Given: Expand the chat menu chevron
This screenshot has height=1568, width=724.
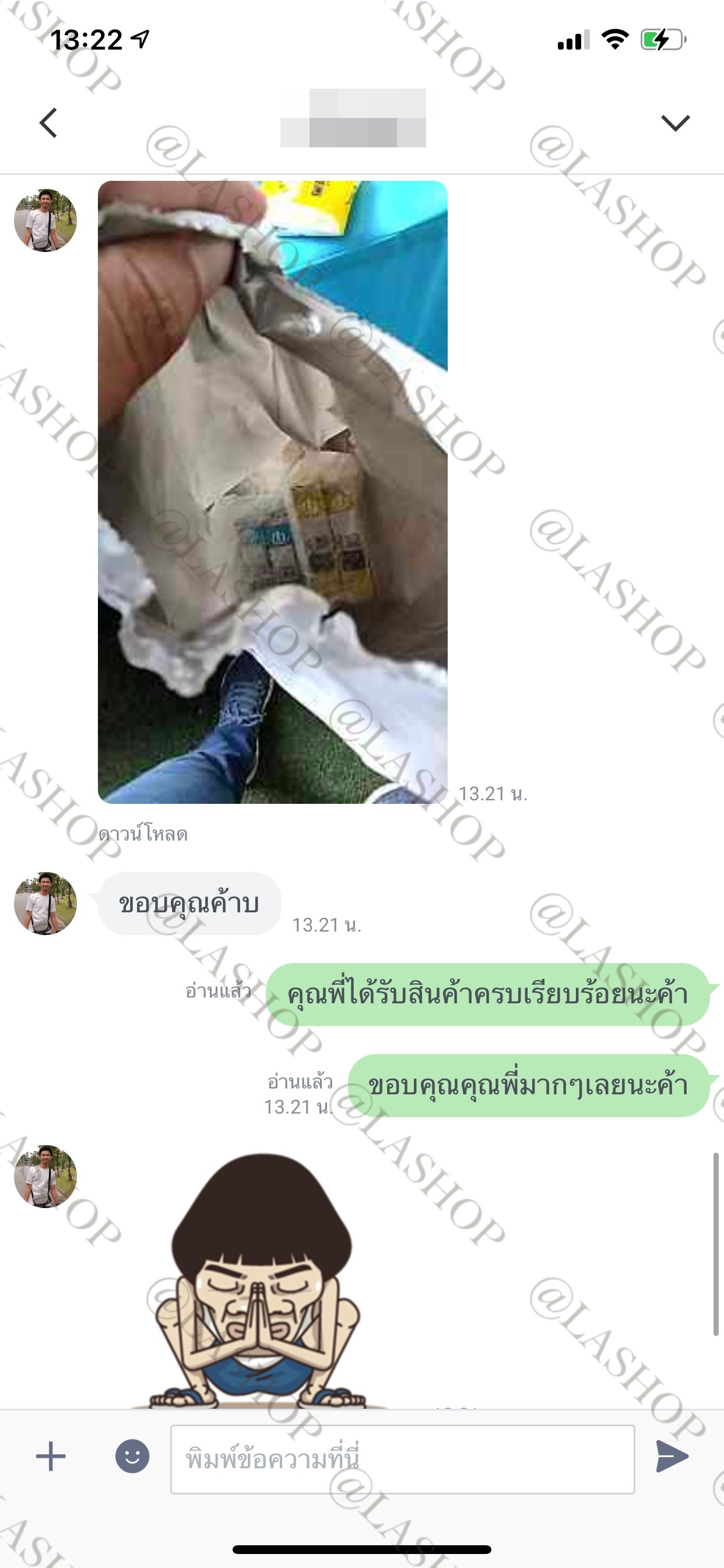Looking at the screenshot, I should pyautogui.click(x=674, y=123).
